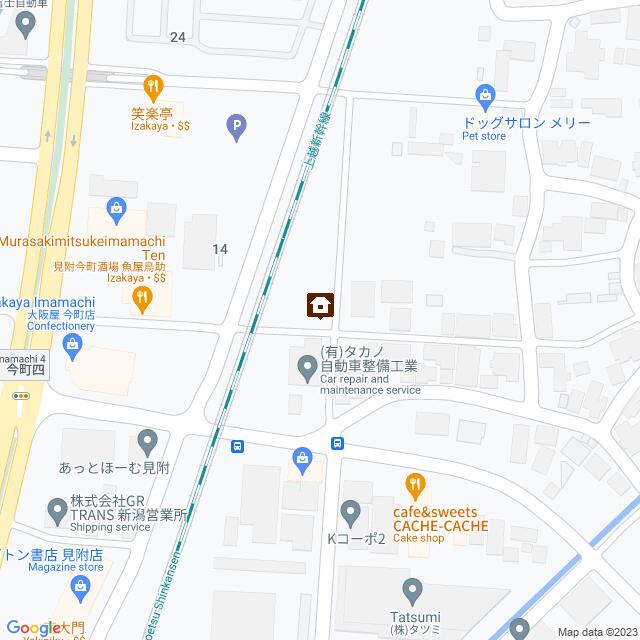Select the ドッグサロン メリー pet store pin
Viewport: 640px width, 640px height.
tap(485, 97)
